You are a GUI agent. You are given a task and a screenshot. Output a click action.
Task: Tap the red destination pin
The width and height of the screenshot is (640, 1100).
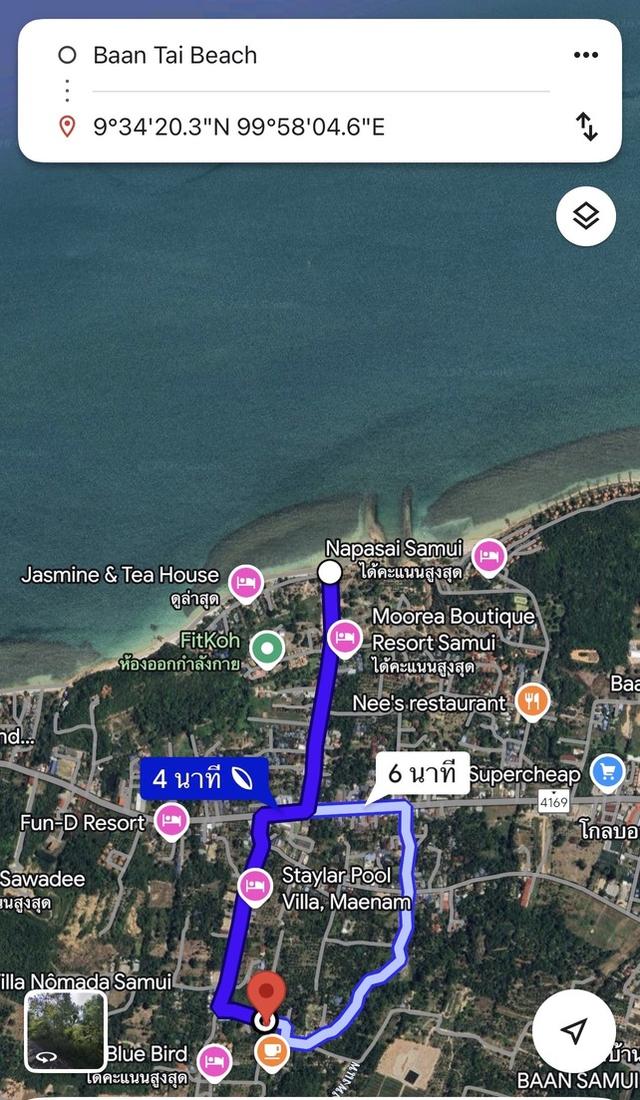point(266,995)
